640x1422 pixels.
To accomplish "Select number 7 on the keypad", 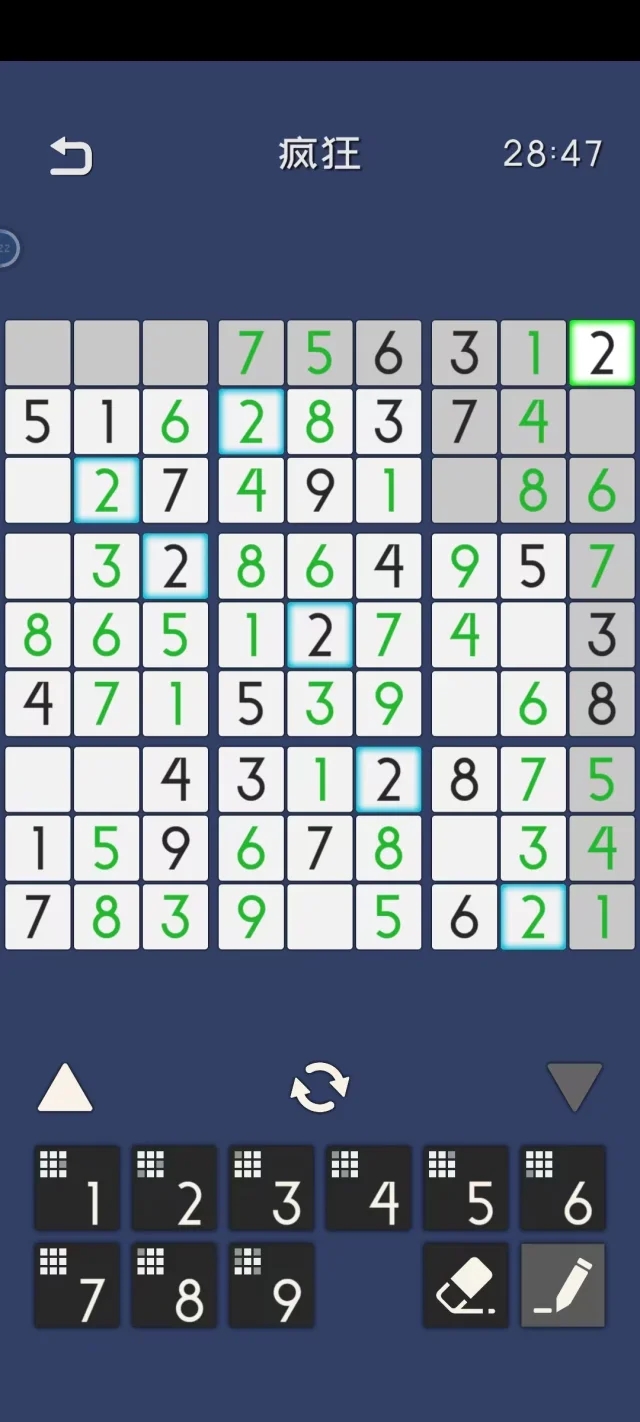I will [77, 1285].
